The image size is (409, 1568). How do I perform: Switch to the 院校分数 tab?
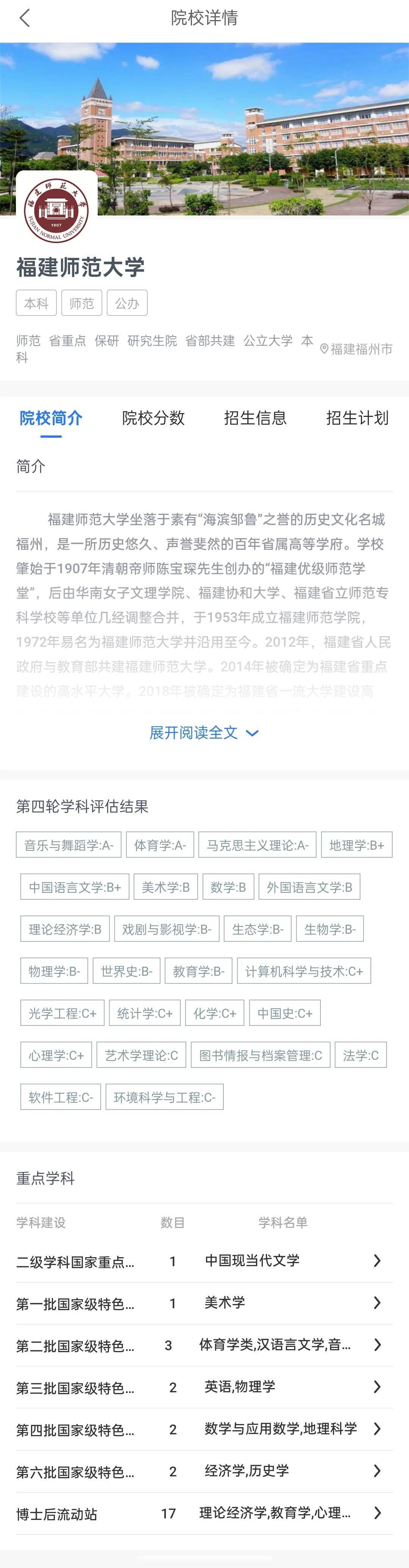pos(153,418)
